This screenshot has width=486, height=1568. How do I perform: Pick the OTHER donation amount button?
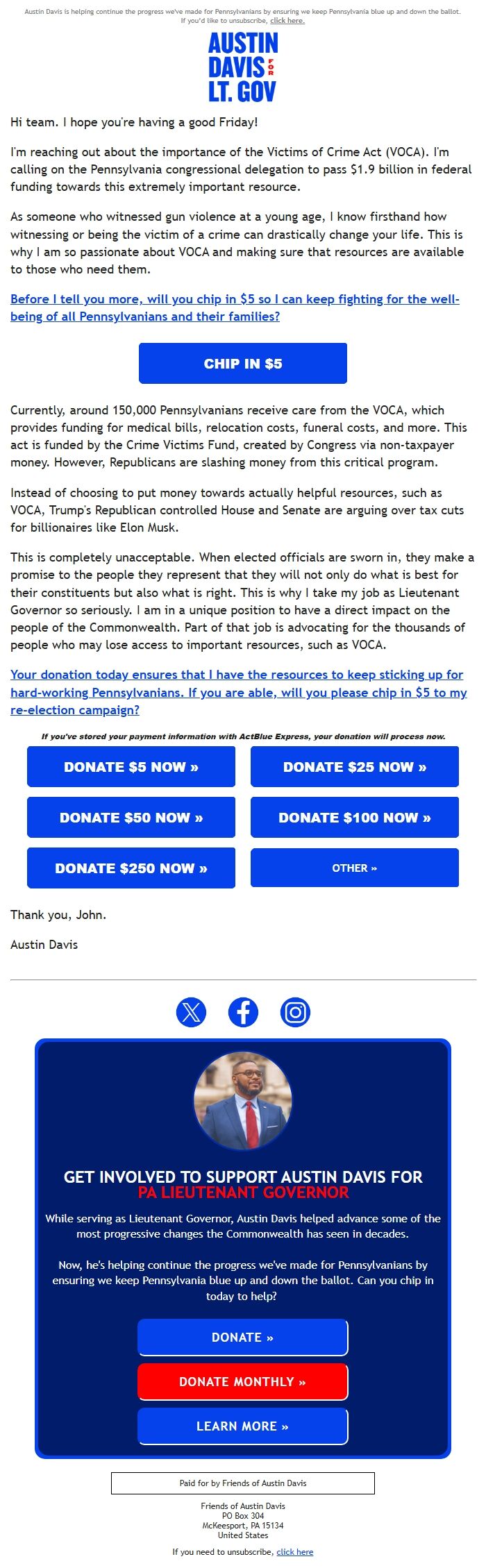[354, 868]
